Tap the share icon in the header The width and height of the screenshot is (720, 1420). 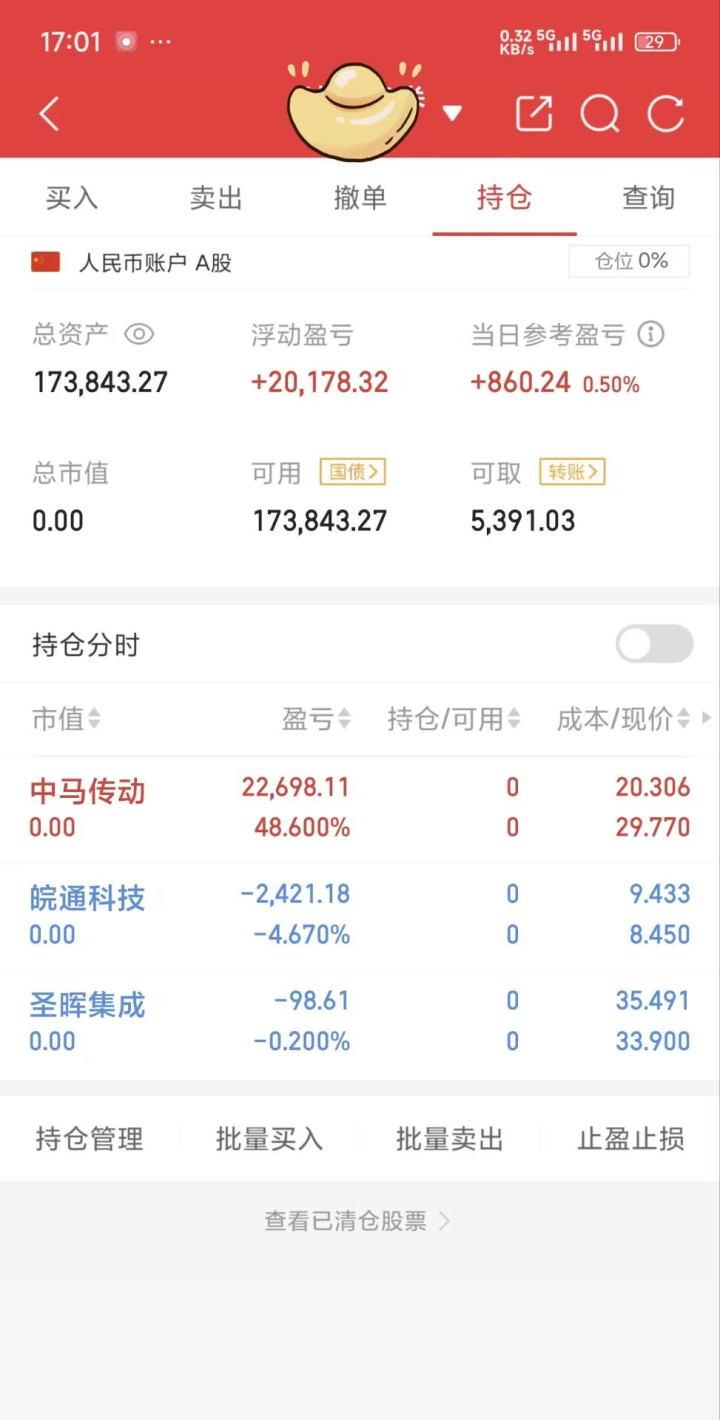point(534,114)
